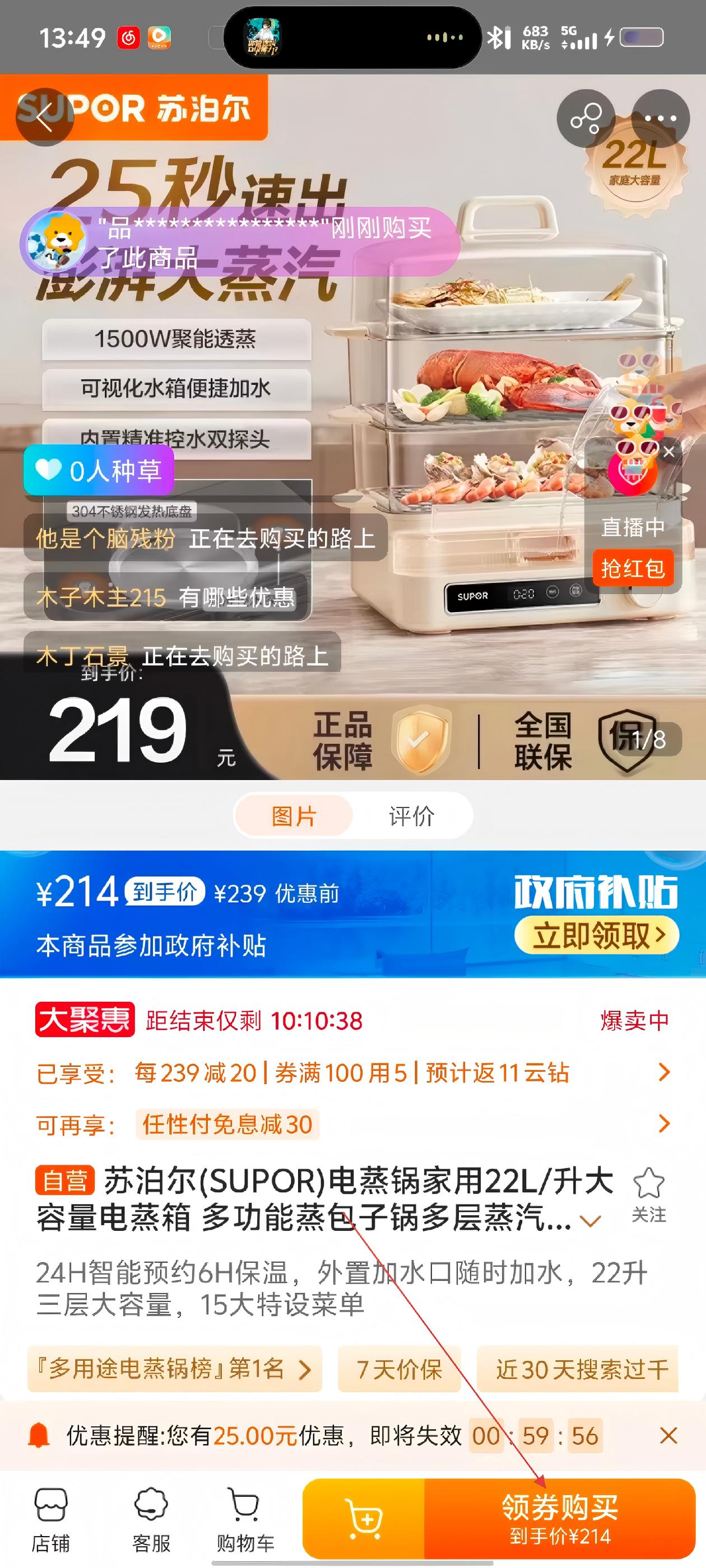Image resolution: width=706 pixels, height=1568 pixels.
Task: Dismiss the 优惠提醒 banner
Action: tap(668, 1436)
